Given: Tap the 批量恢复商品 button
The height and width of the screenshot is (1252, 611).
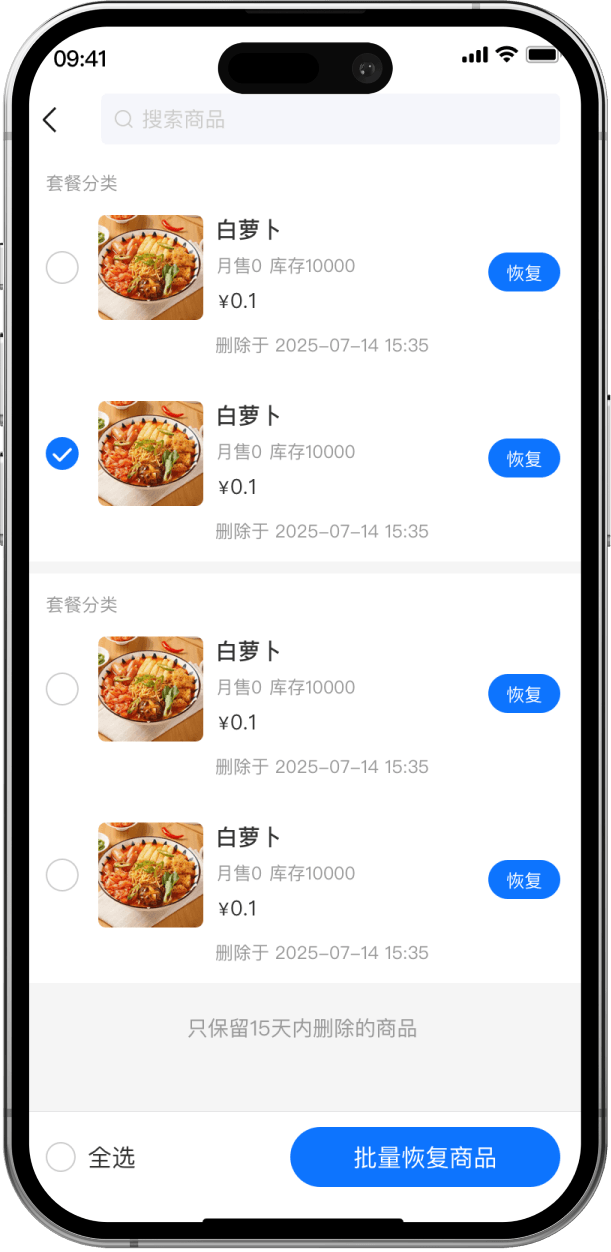Looking at the screenshot, I should point(424,1157).
